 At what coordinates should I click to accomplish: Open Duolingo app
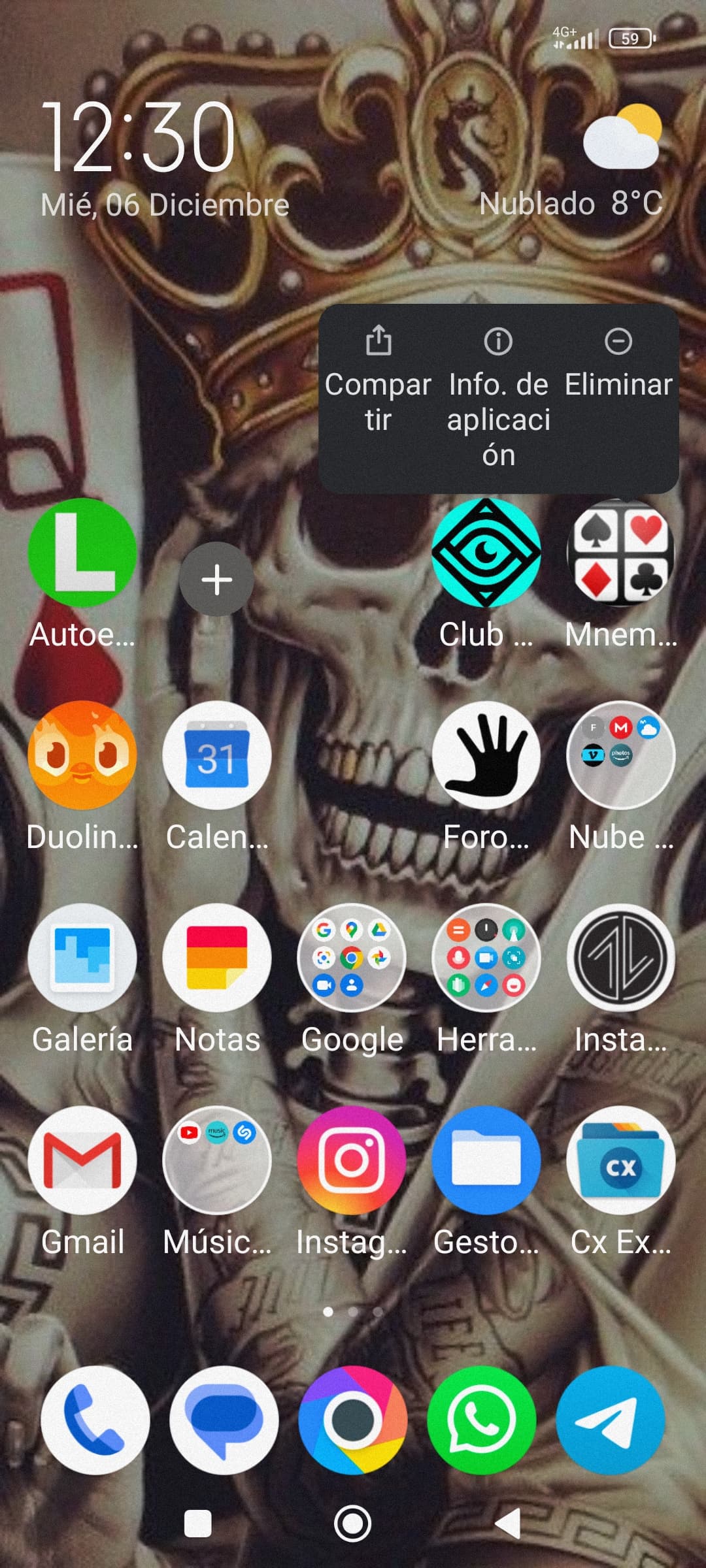[82, 755]
